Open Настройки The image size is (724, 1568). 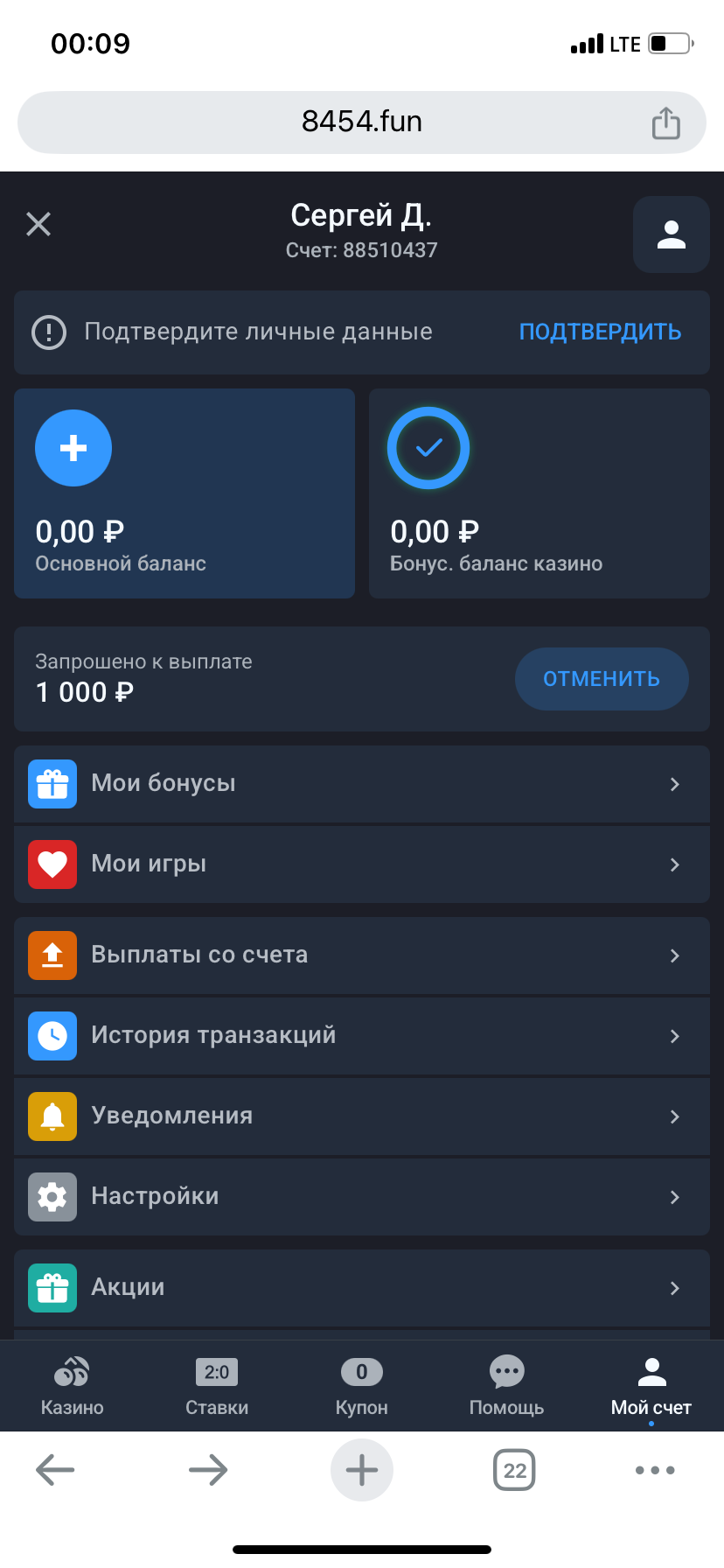361,1197
